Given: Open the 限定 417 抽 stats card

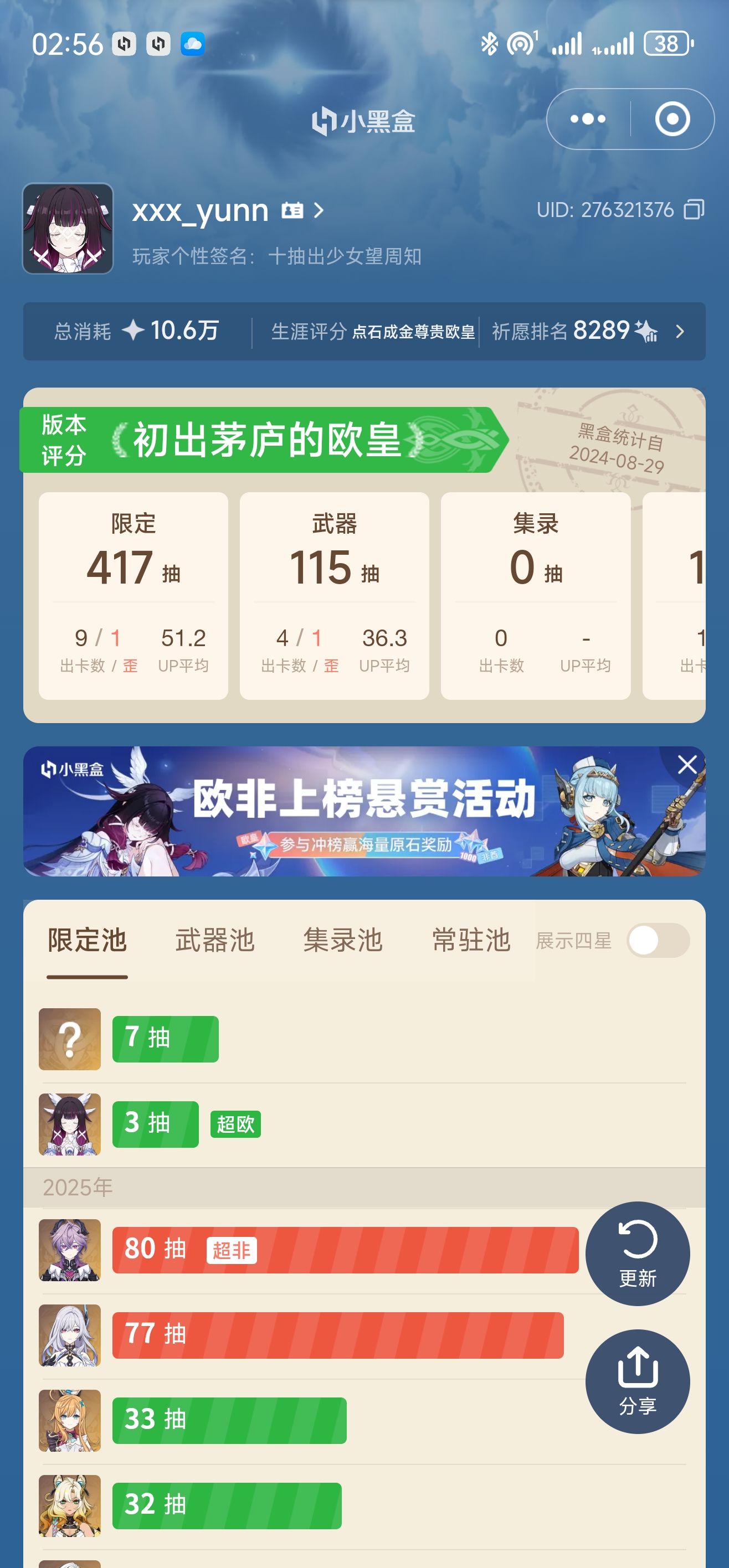Looking at the screenshot, I should tap(134, 596).
